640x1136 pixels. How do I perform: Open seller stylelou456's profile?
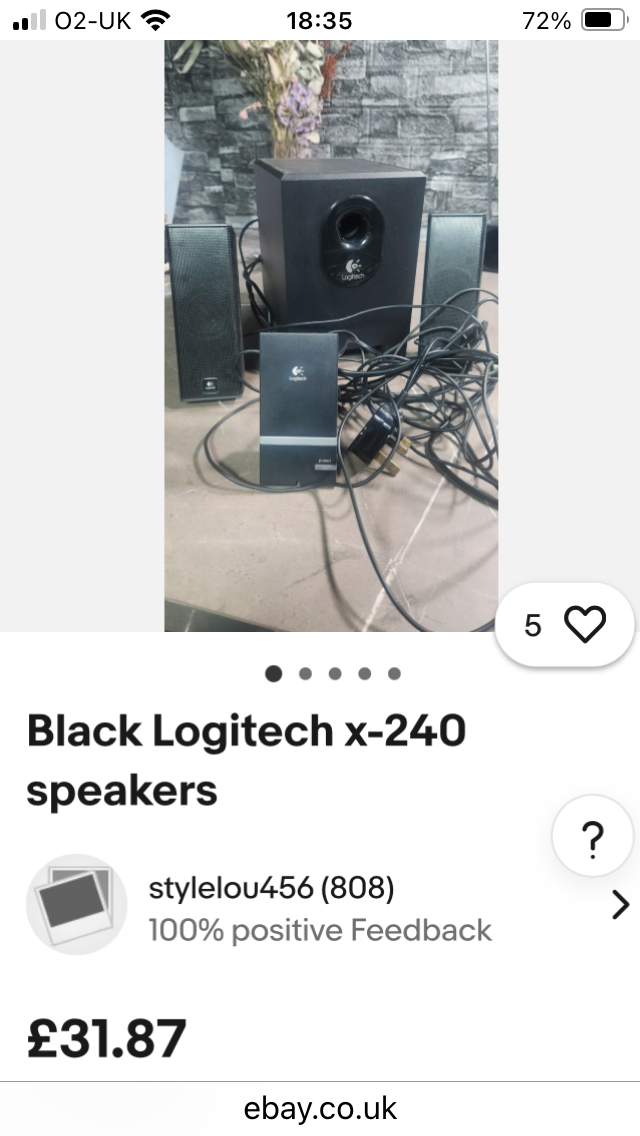tap(270, 888)
